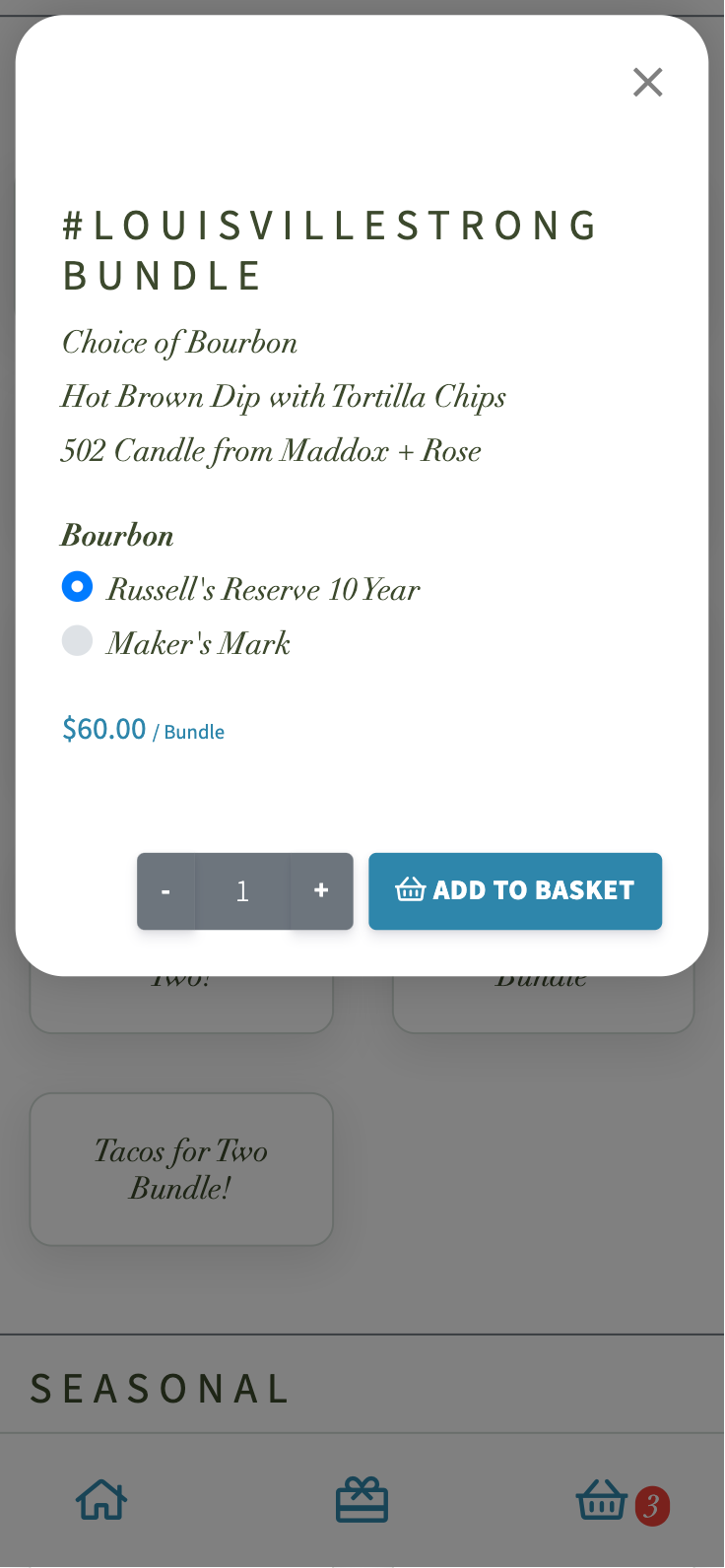Open Tacos for Two Bundle card
The width and height of the screenshot is (725, 1568).
click(181, 1169)
